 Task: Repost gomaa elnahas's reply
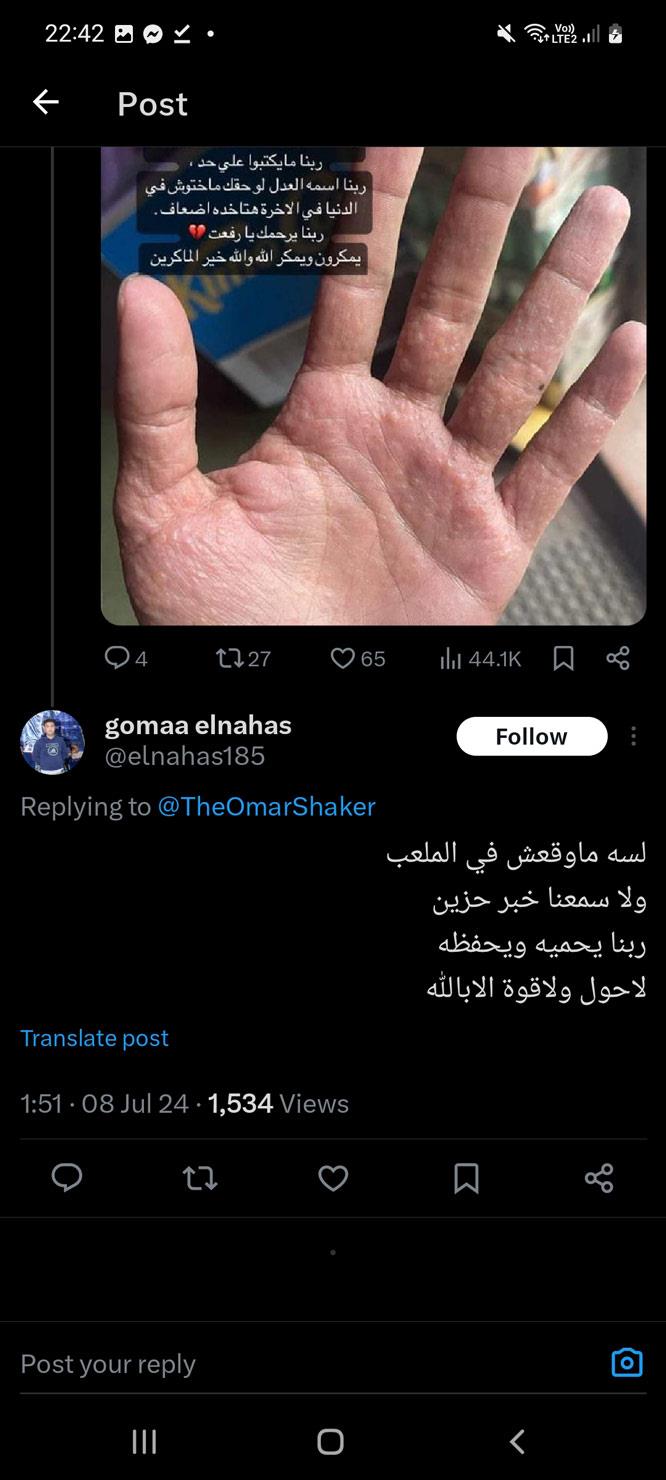pos(200,1179)
